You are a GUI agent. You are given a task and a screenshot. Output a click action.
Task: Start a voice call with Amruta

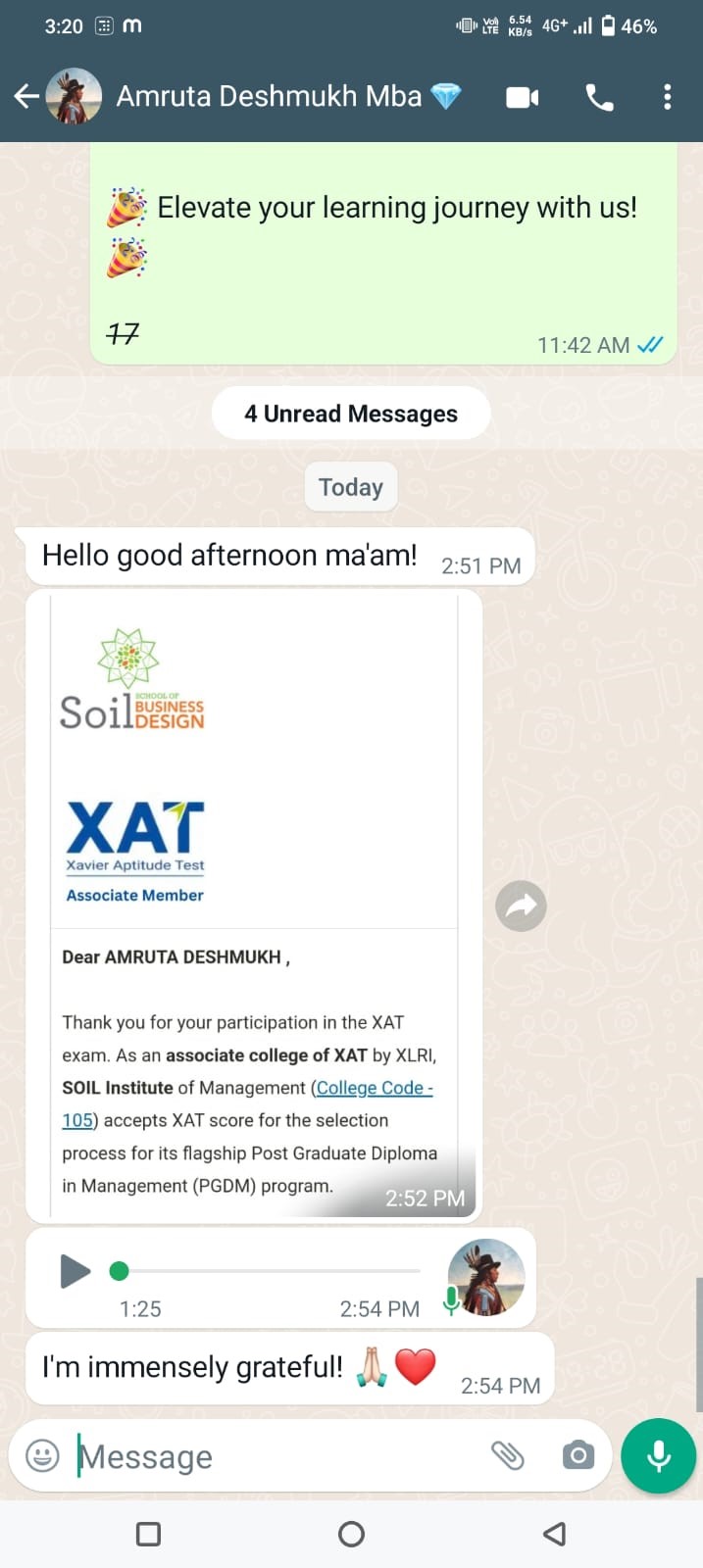point(599,97)
